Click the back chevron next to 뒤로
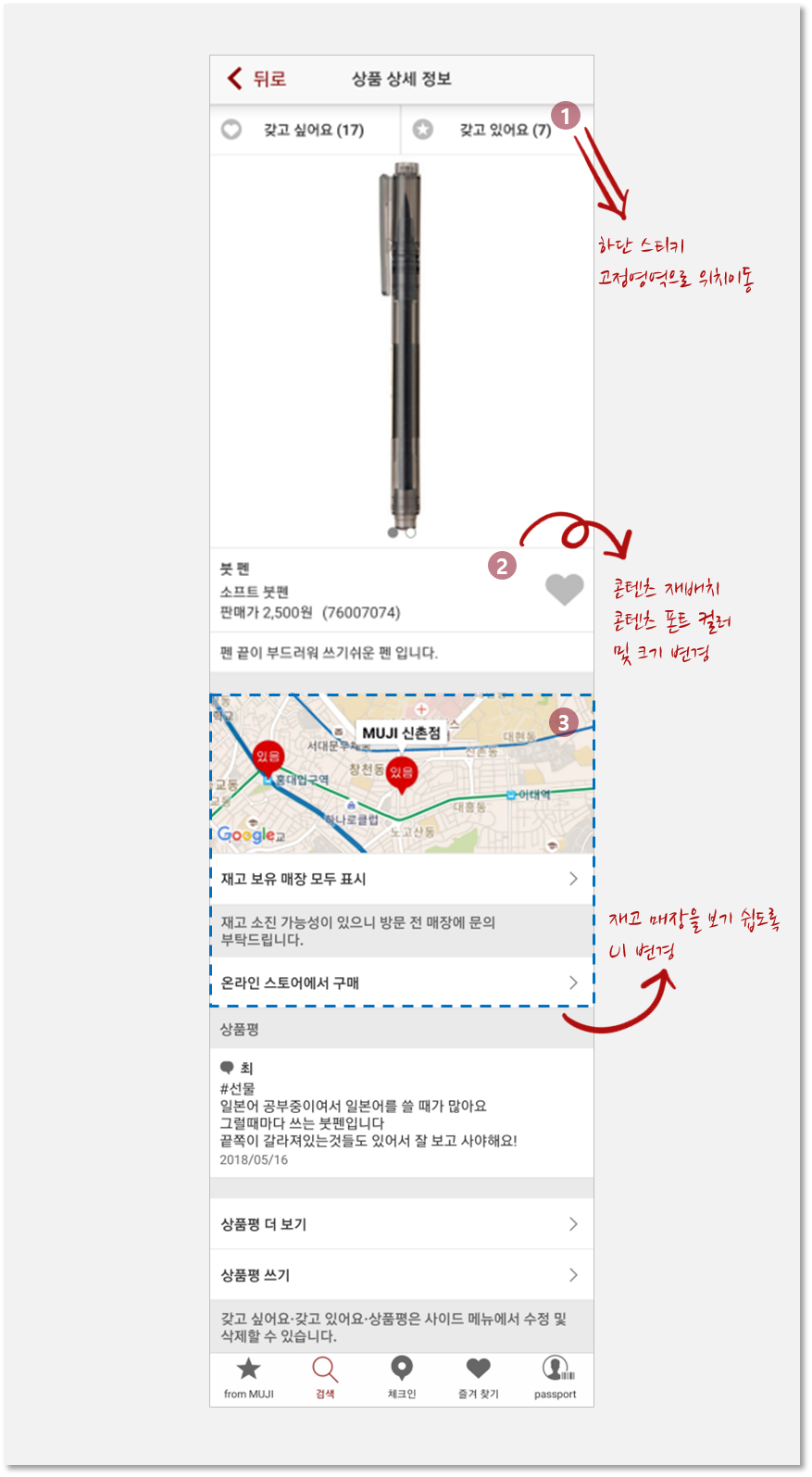 tap(233, 79)
